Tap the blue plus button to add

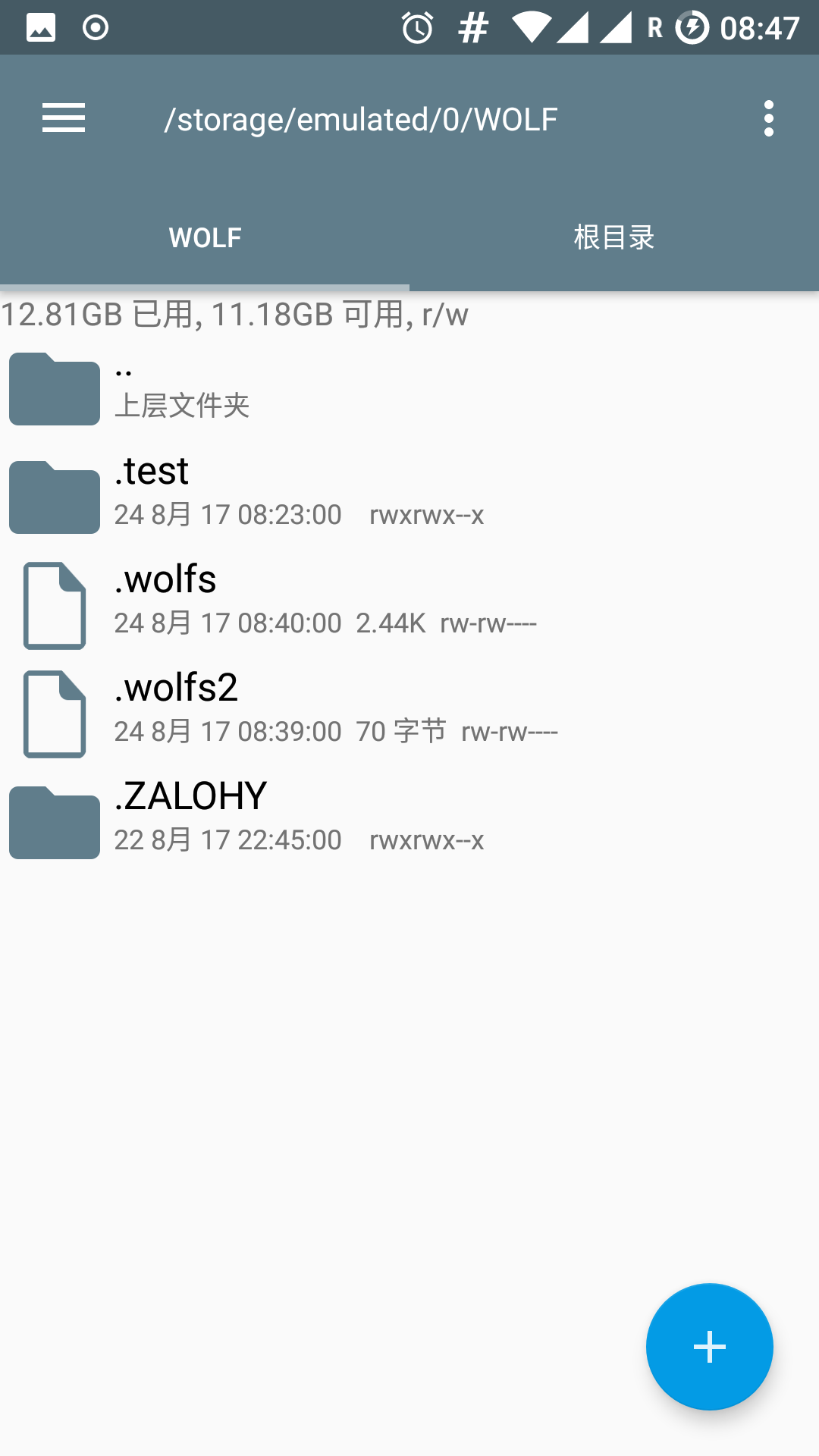[x=710, y=1347]
